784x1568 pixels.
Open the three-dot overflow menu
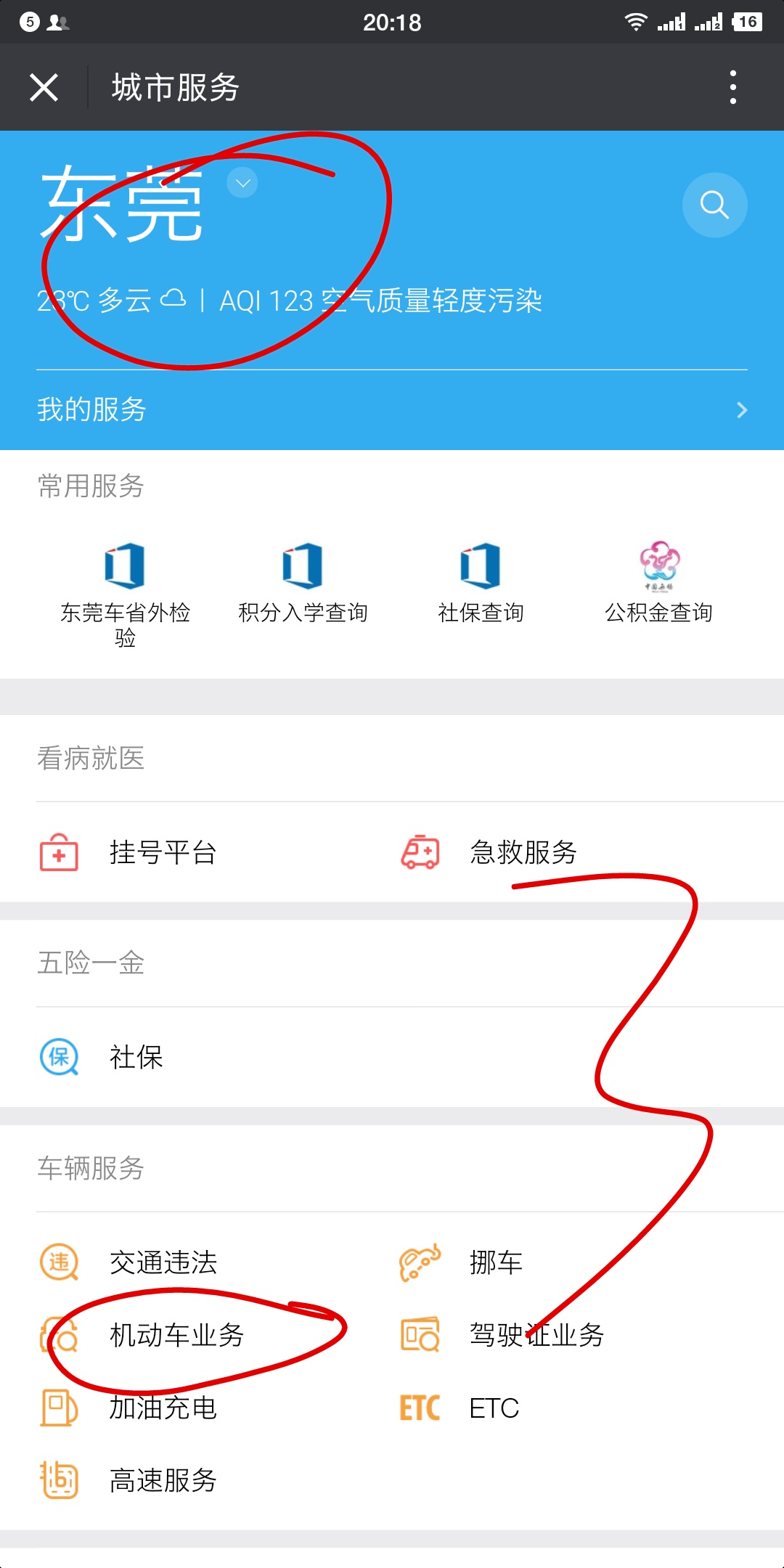(733, 86)
